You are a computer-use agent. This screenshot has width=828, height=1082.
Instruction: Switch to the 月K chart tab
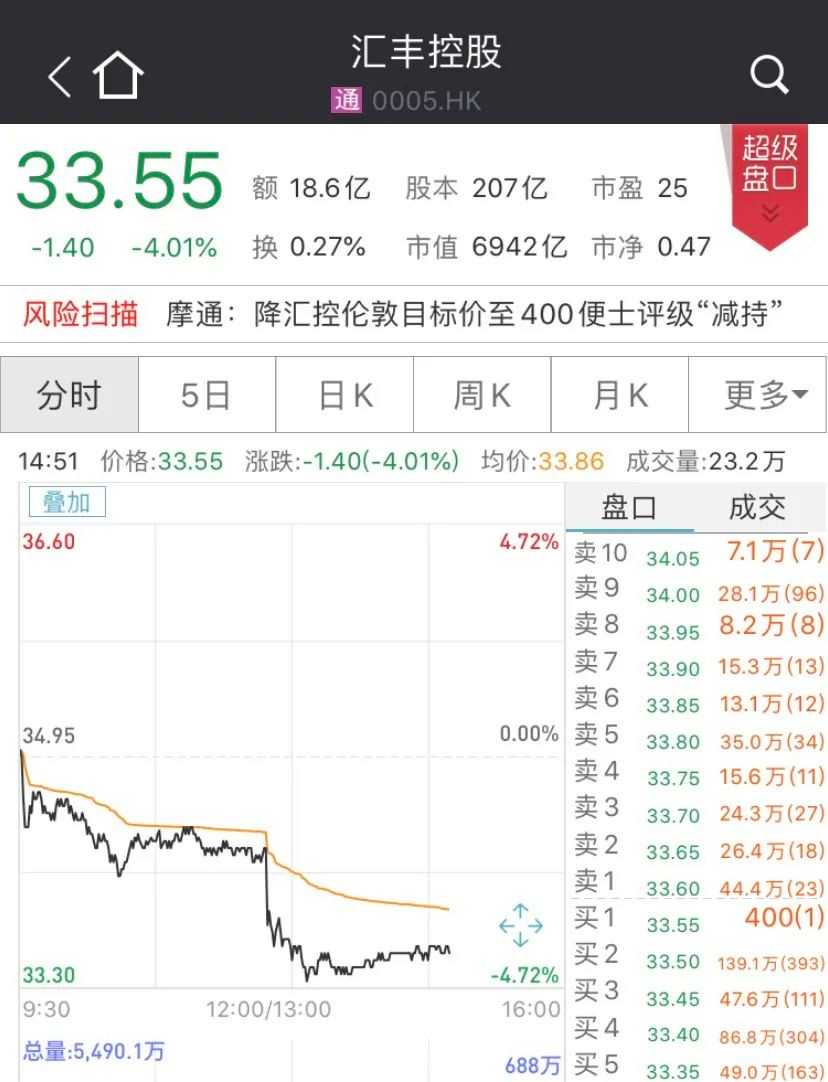[x=620, y=395]
